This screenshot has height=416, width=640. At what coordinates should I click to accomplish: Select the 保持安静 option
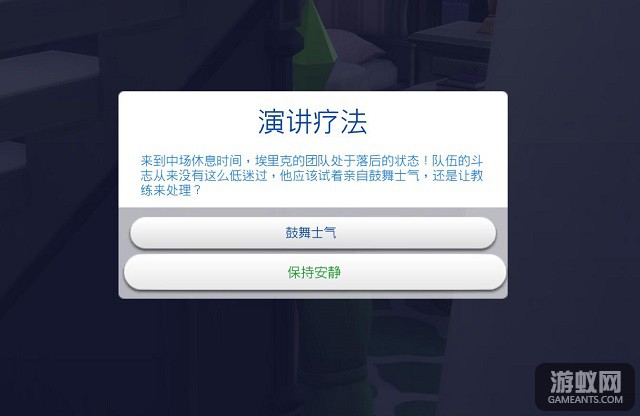click(x=313, y=271)
